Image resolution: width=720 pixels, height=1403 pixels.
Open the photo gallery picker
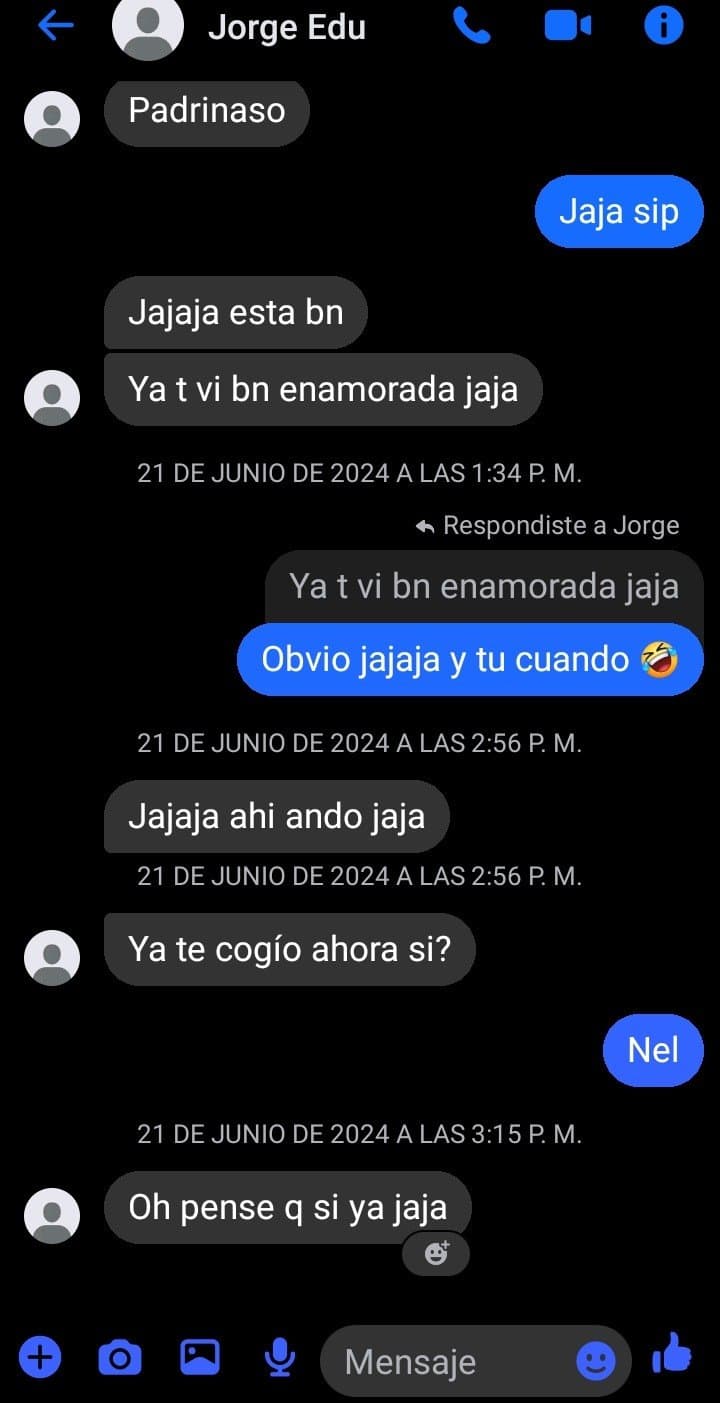pos(199,1358)
